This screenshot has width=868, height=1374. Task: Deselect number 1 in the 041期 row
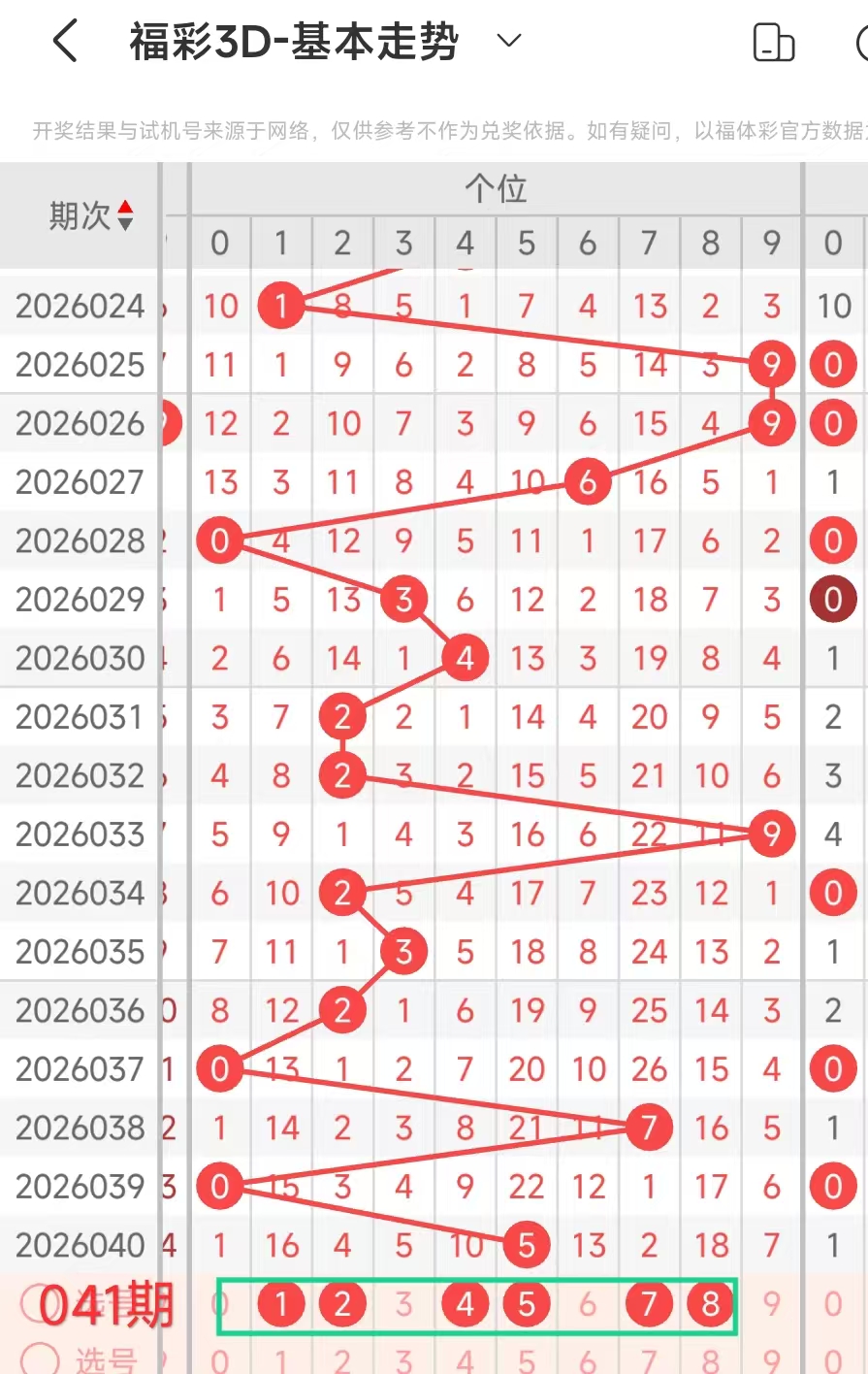pyautogui.click(x=281, y=1304)
